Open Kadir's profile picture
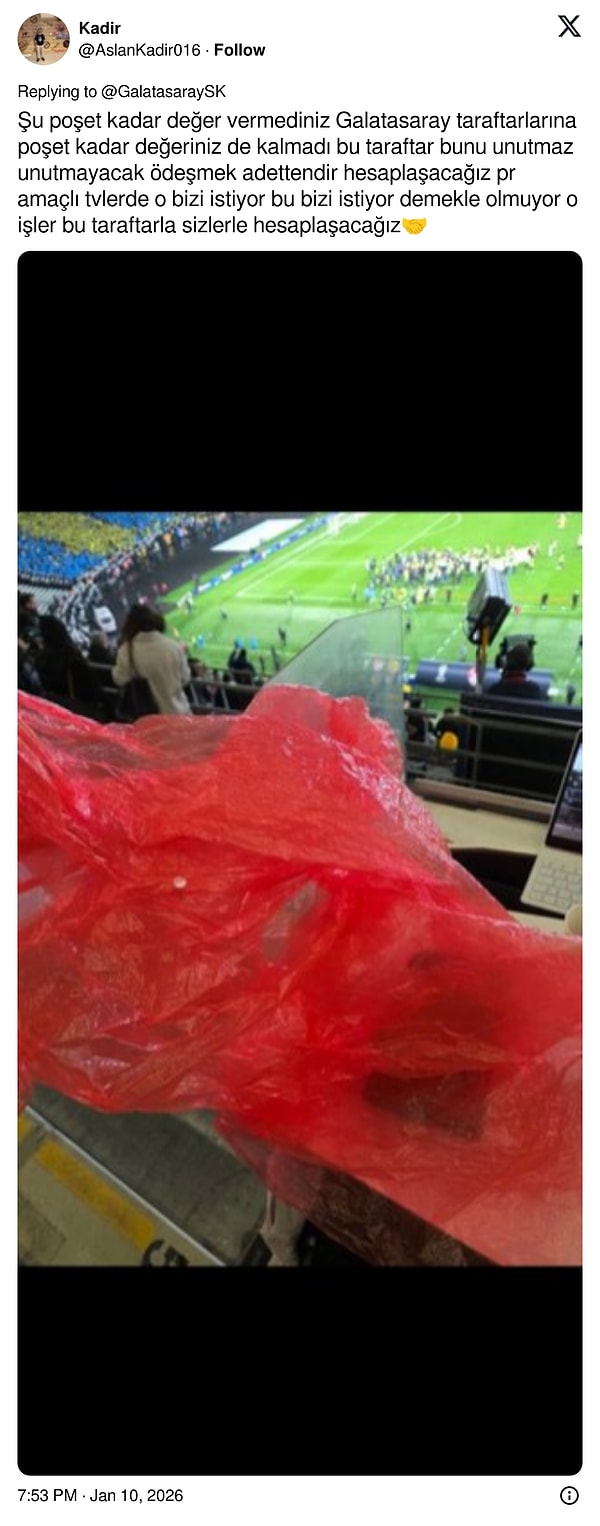This screenshot has height=1526, width=600. pyautogui.click(x=43, y=39)
